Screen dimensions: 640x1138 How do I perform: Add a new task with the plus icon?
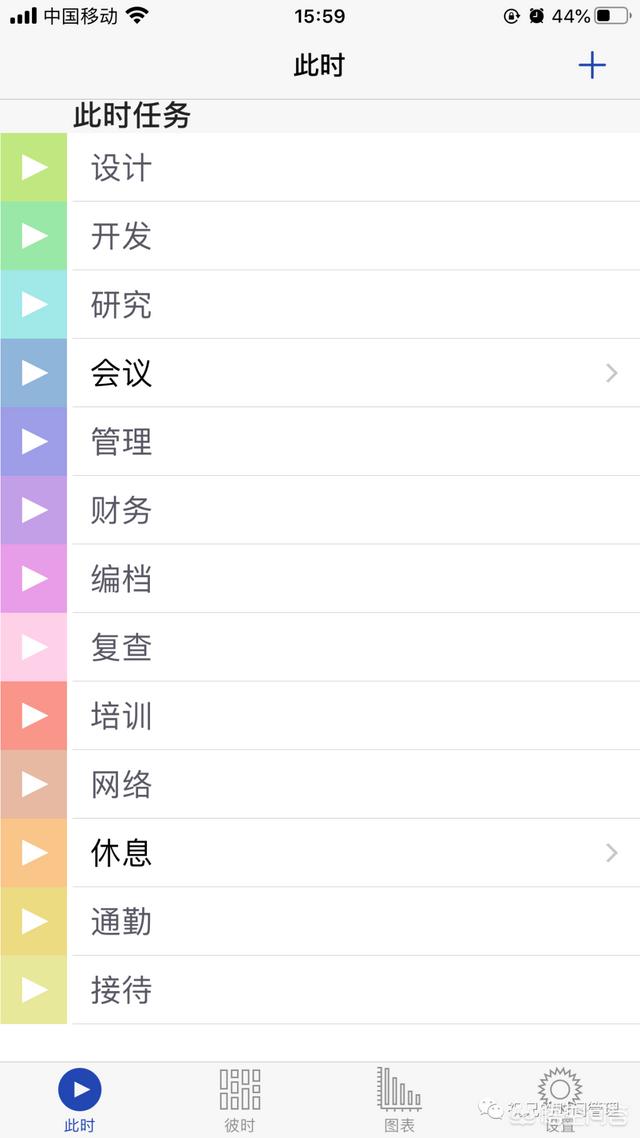click(592, 66)
